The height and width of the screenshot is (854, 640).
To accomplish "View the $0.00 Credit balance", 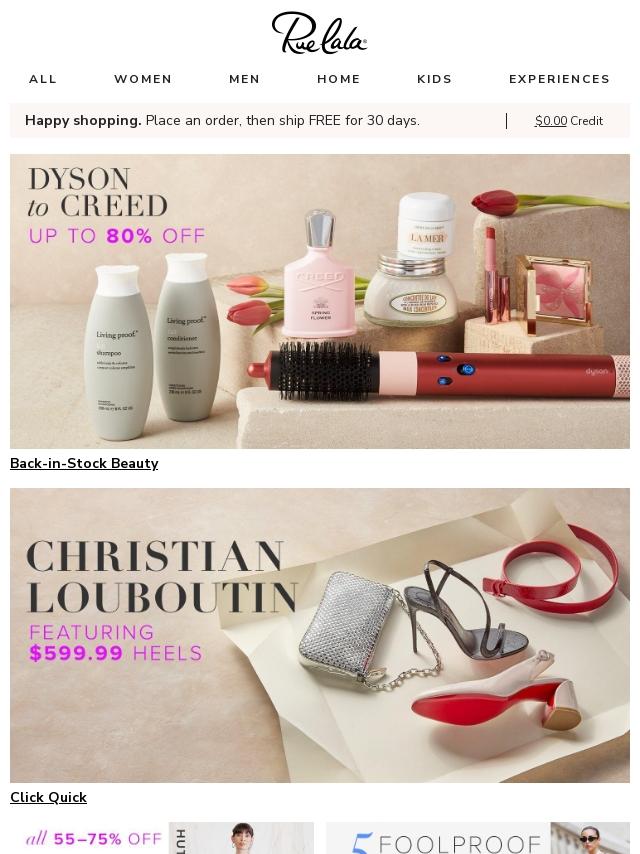I will coord(568,121).
